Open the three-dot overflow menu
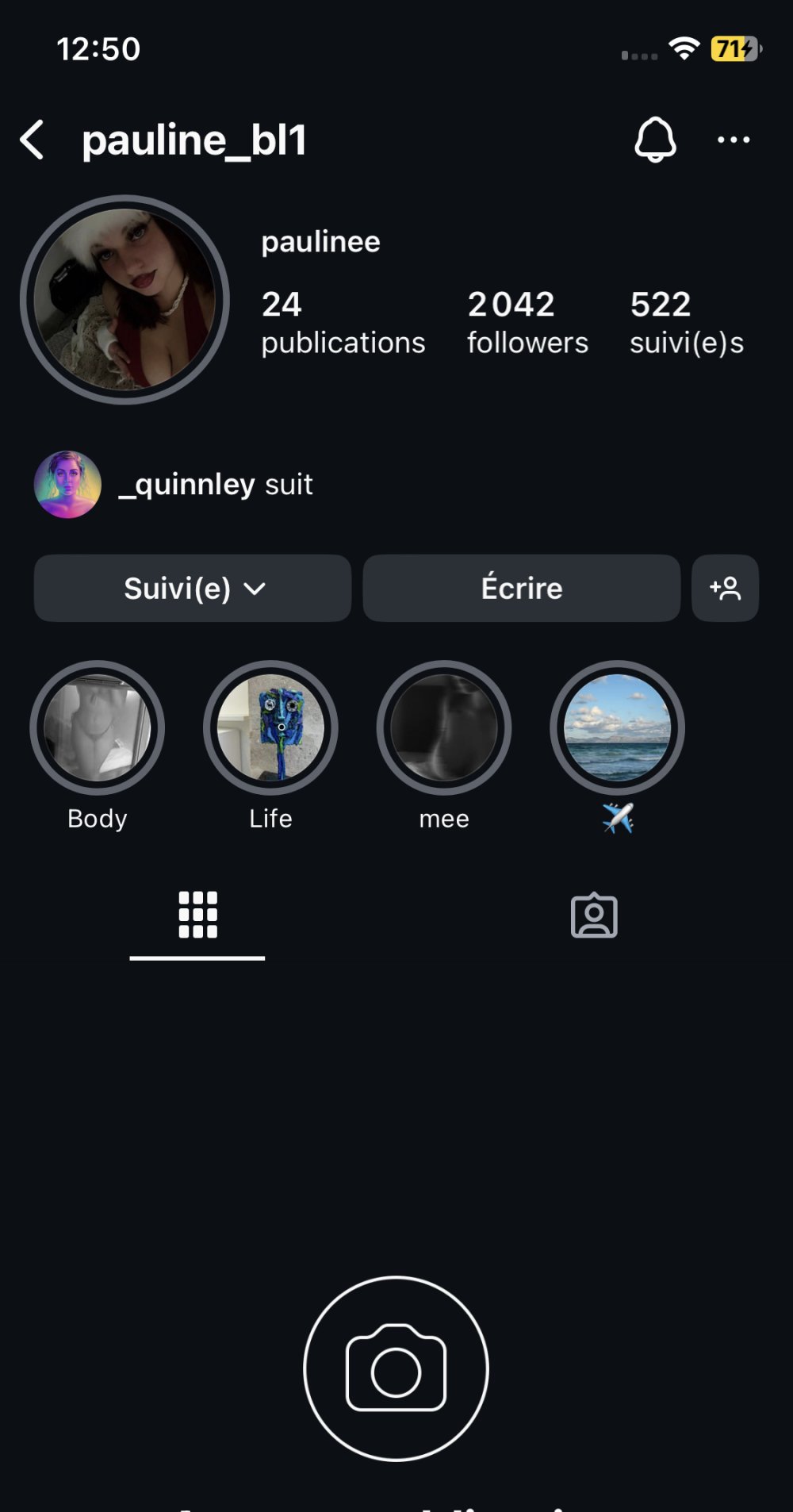The image size is (793, 1512). [x=734, y=140]
